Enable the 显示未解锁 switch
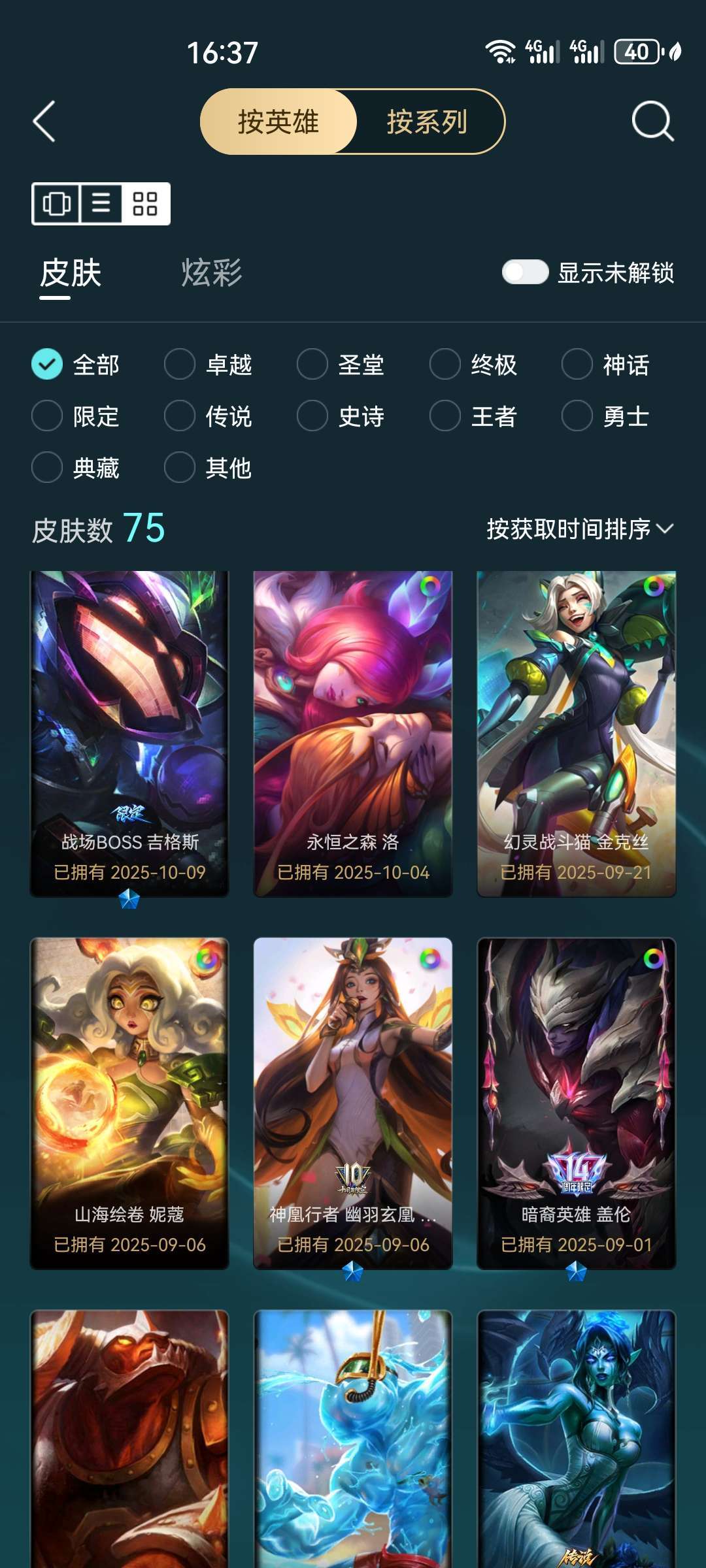The image size is (706, 1568). click(525, 272)
